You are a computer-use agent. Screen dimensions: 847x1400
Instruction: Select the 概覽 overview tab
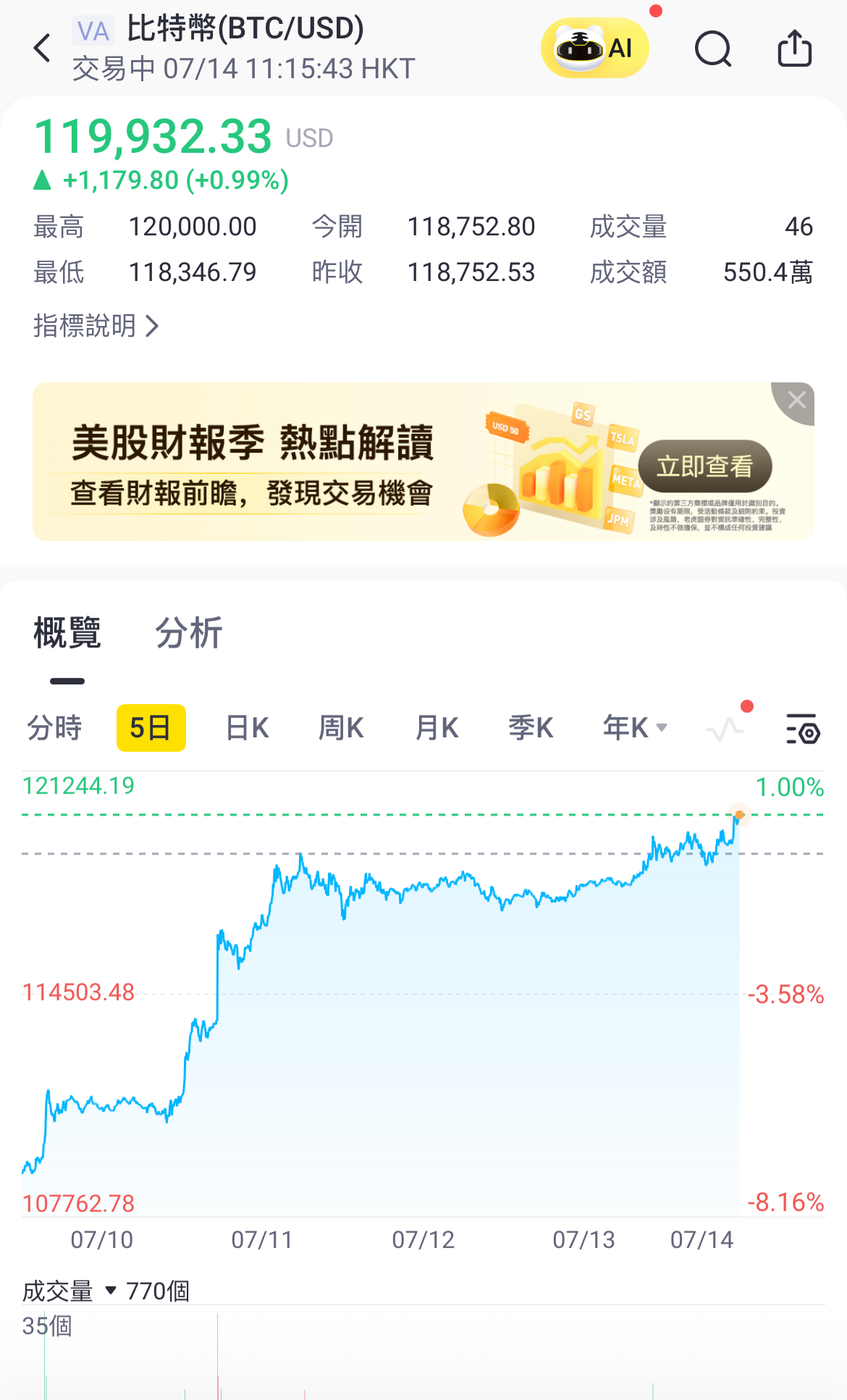(x=67, y=633)
